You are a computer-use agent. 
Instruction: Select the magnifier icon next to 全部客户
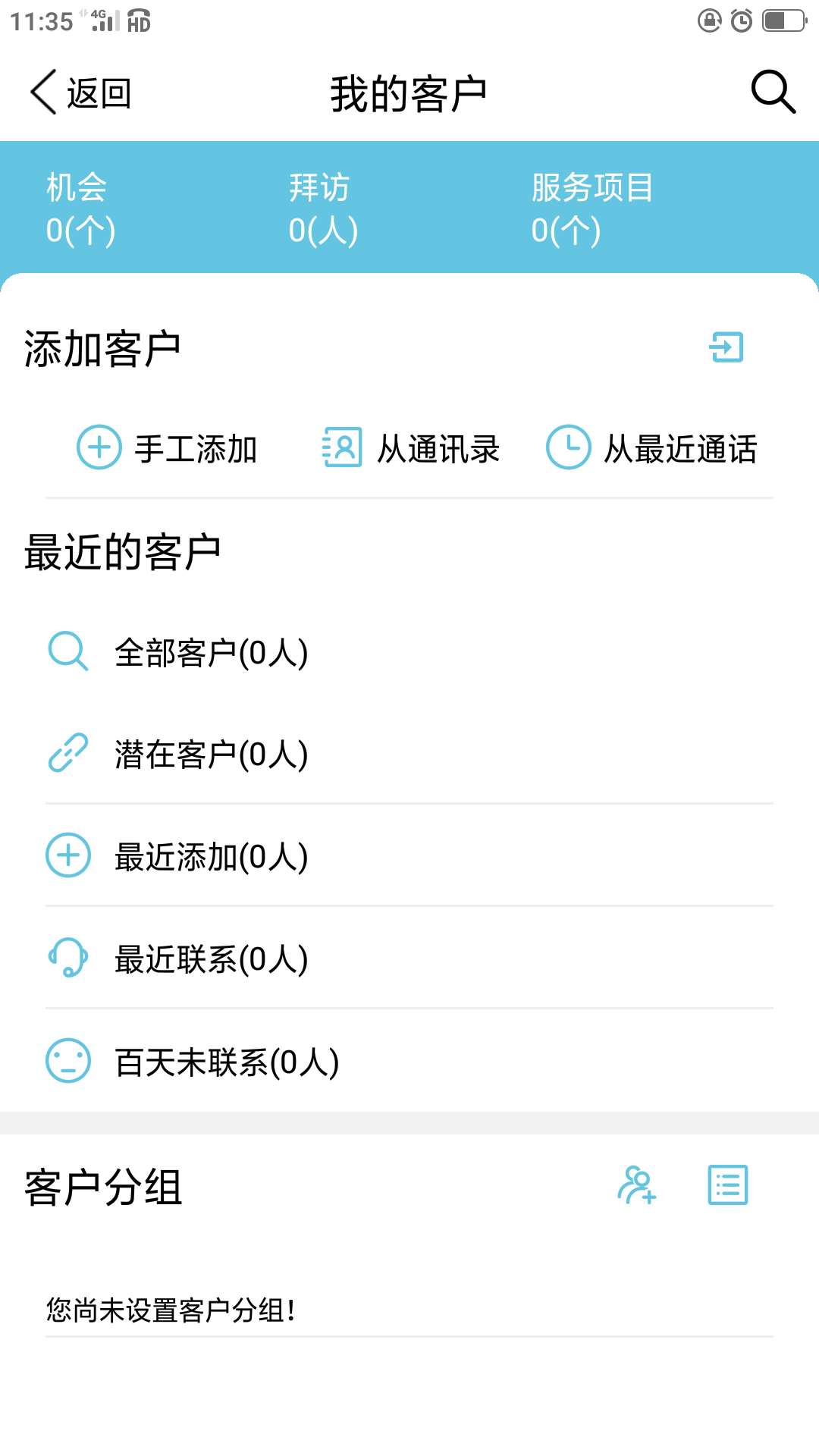67,651
